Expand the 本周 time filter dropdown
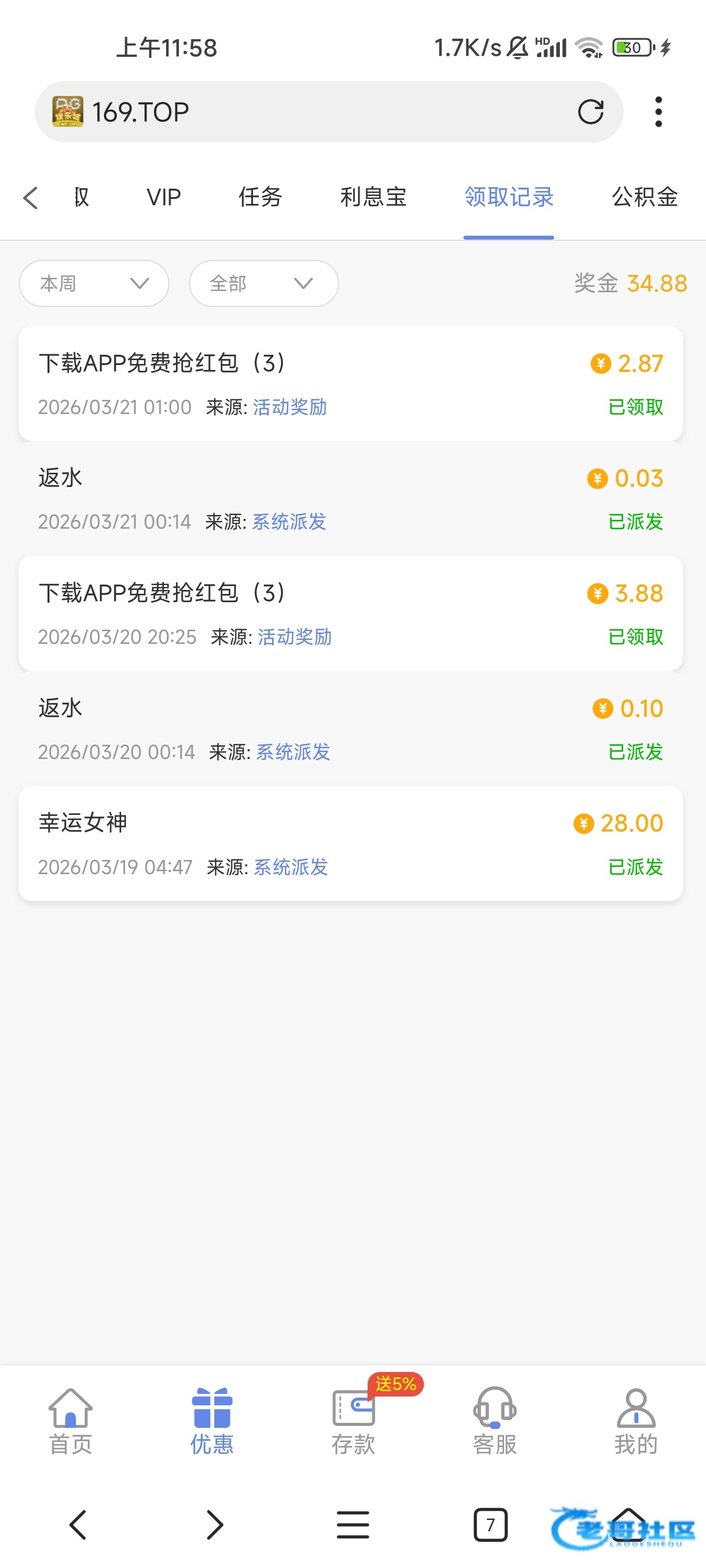Image resolution: width=706 pixels, height=1568 pixels. point(94,284)
